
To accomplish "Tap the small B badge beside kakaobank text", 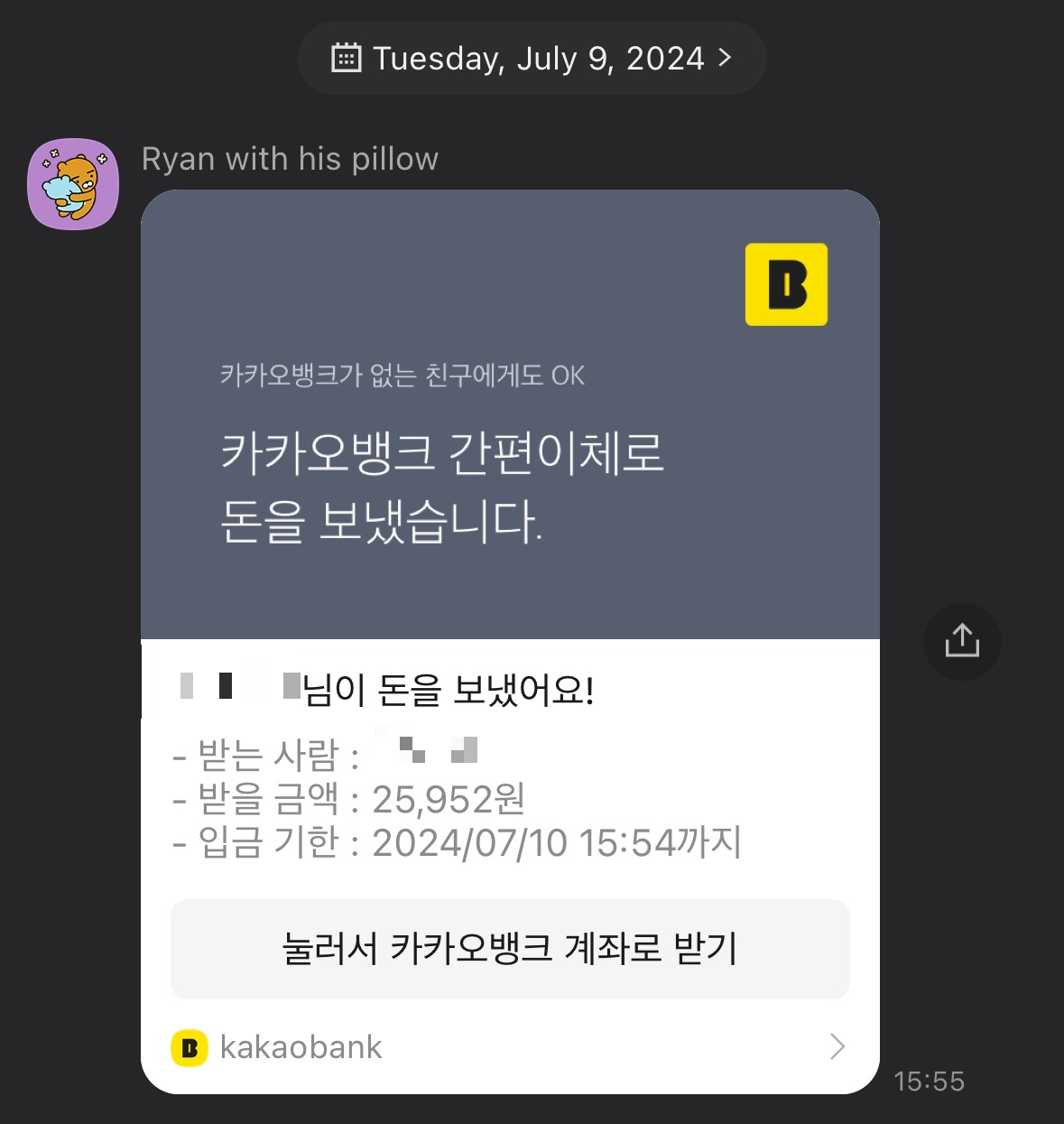I will (190, 1046).
